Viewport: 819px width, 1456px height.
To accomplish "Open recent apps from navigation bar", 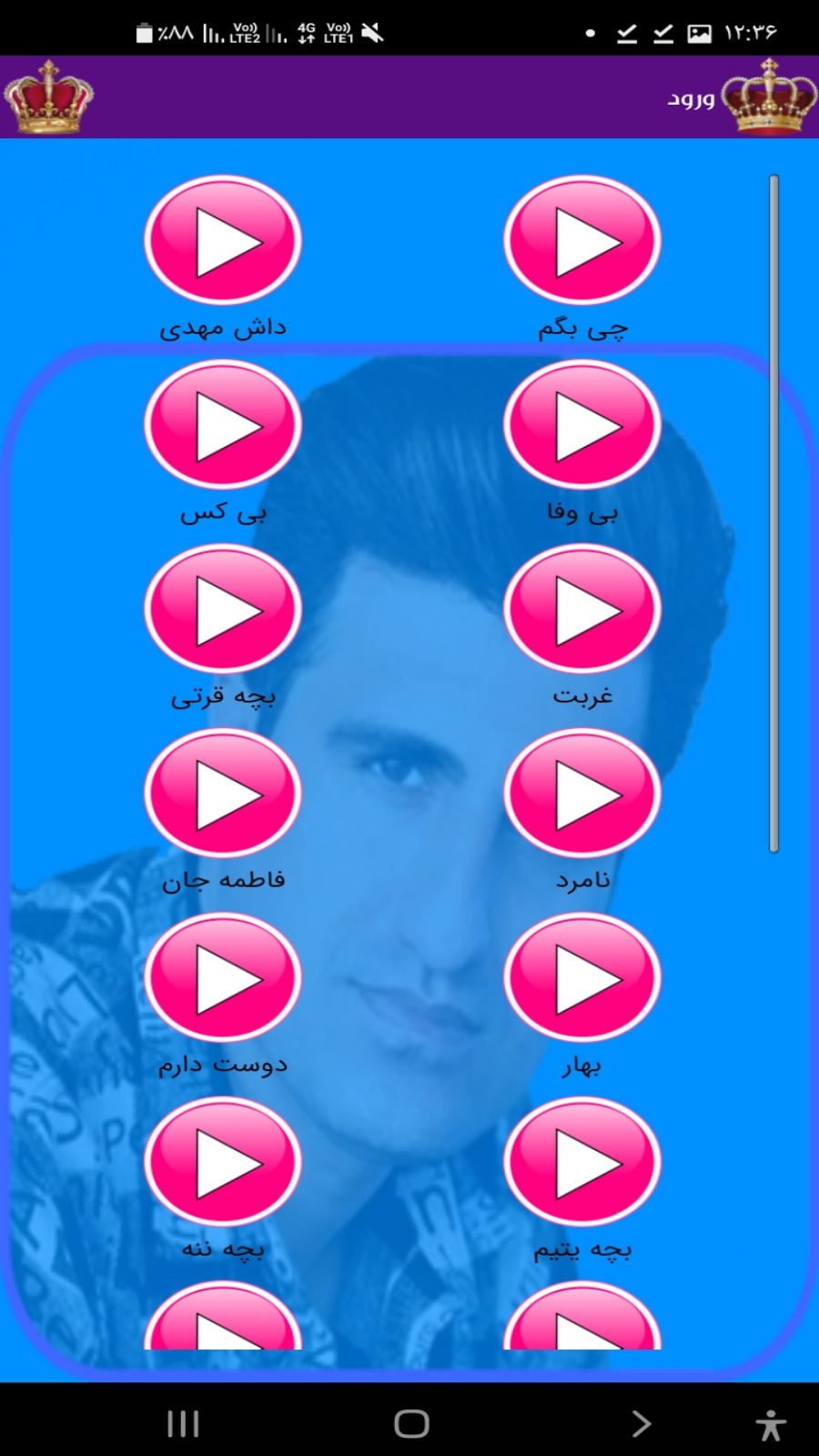I will [183, 1423].
